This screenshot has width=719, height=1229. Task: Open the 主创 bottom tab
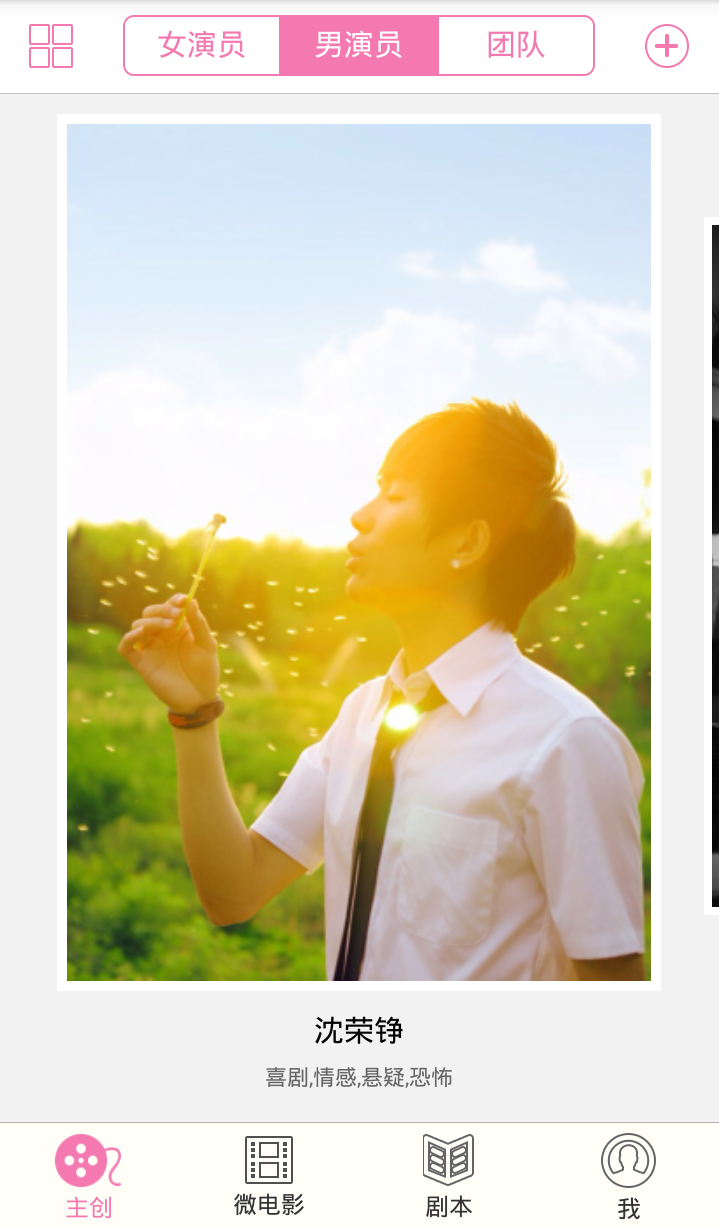89,1177
